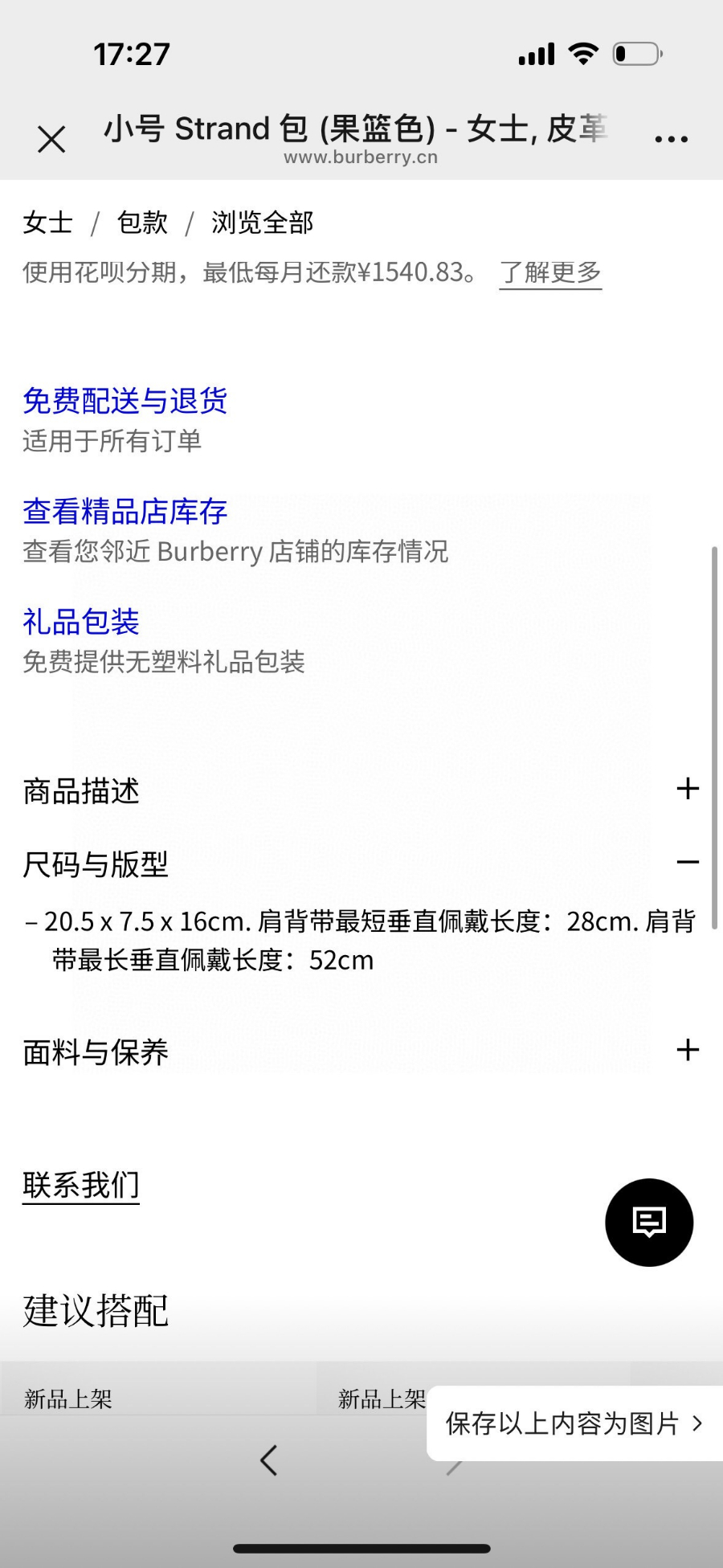The image size is (723, 1568).
Task: Collapse the 尺码与版型 section
Action: coord(688,863)
